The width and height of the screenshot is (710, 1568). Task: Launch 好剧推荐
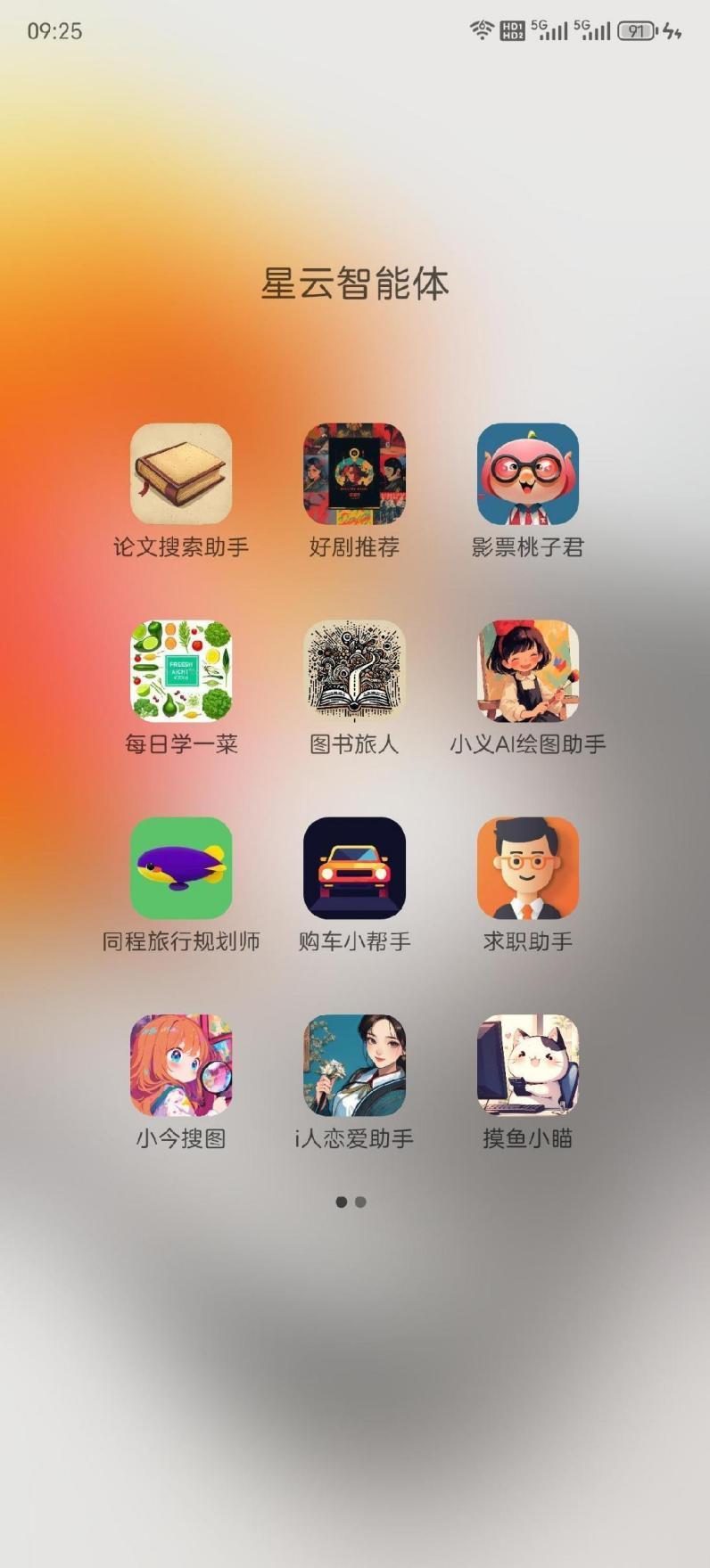pyautogui.click(x=354, y=473)
